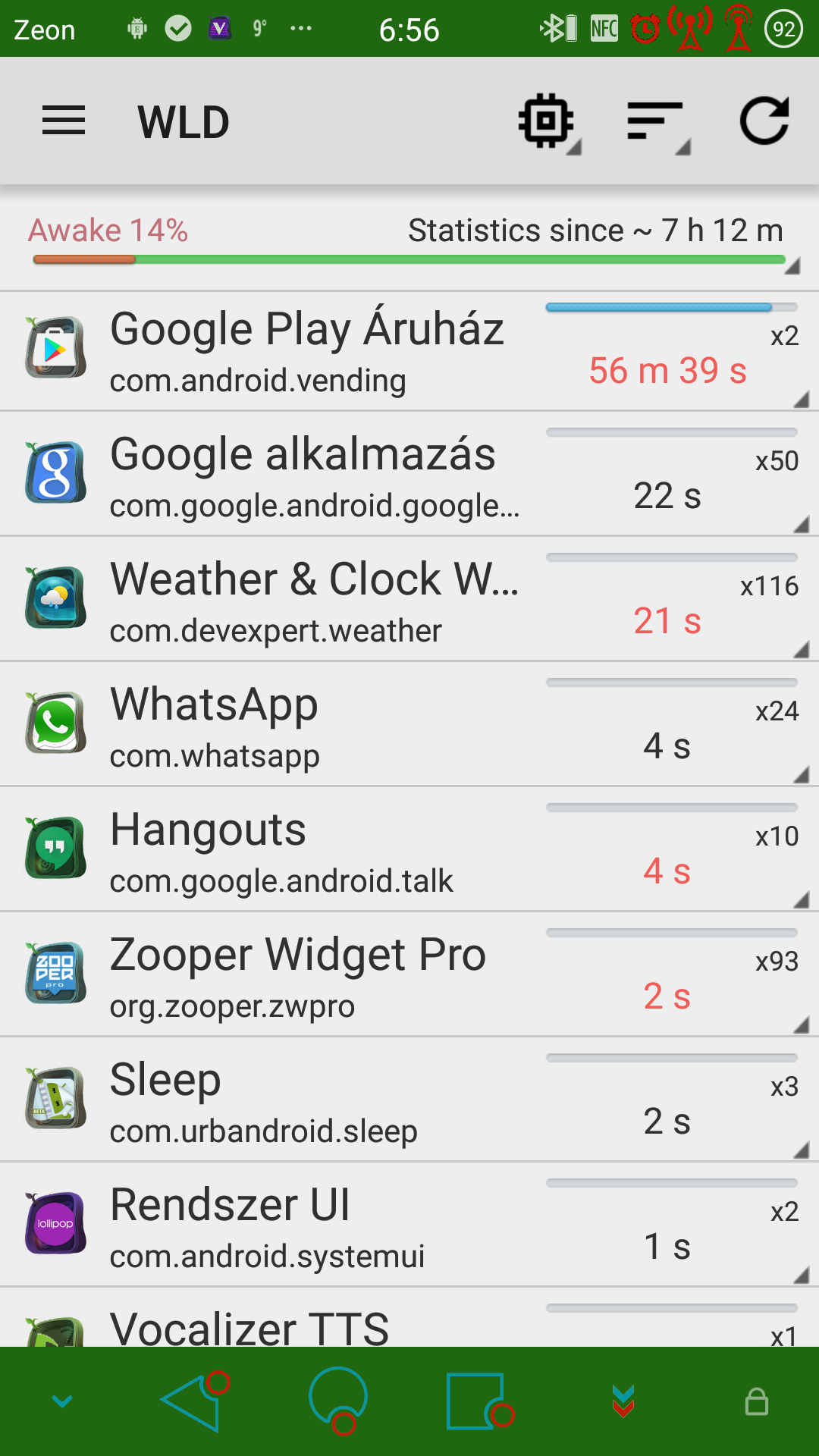The width and height of the screenshot is (819, 1456).
Task: Open Google Play Áruház wakelock details
Action: tap(409, 351)
